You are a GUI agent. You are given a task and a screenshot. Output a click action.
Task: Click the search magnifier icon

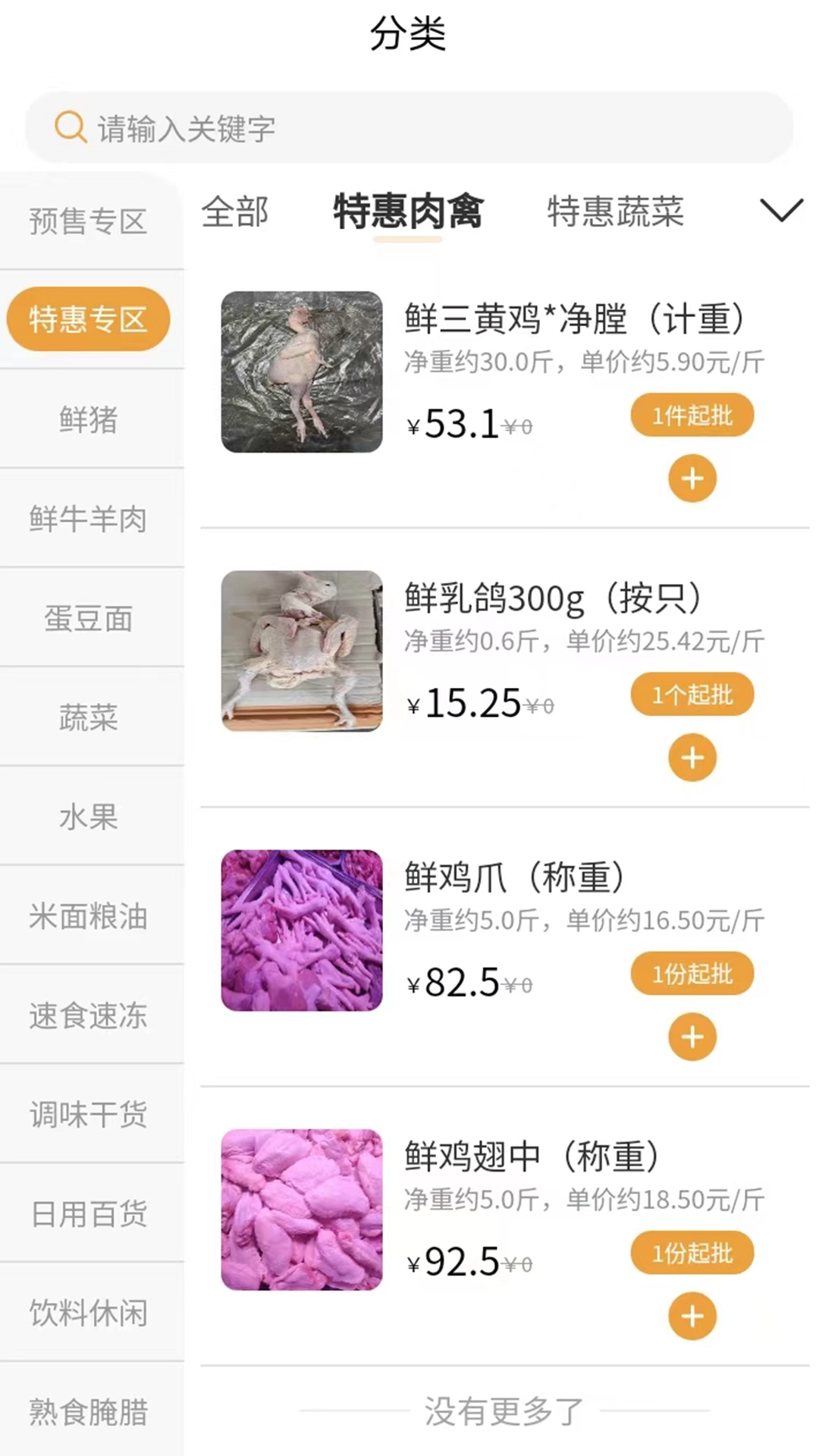tap(70, 127)
